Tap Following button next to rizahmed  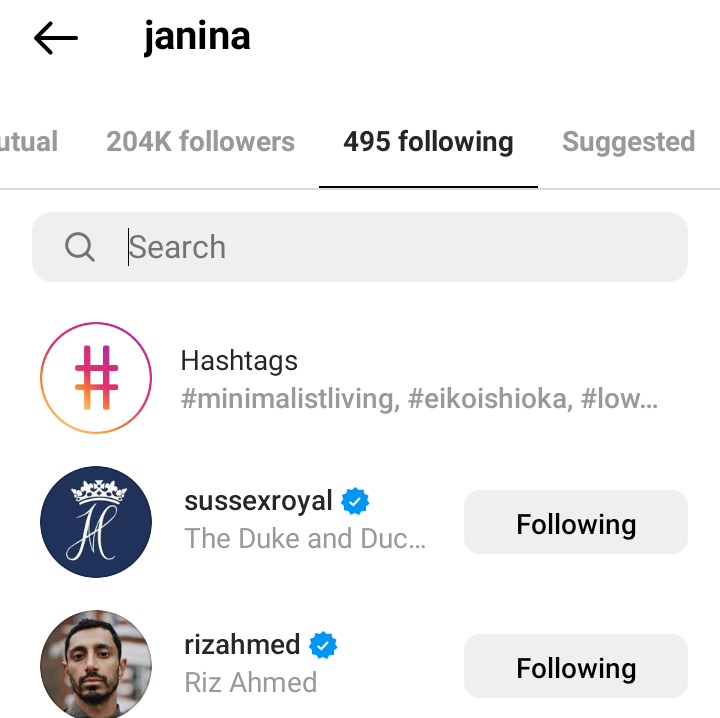point(575,667)
